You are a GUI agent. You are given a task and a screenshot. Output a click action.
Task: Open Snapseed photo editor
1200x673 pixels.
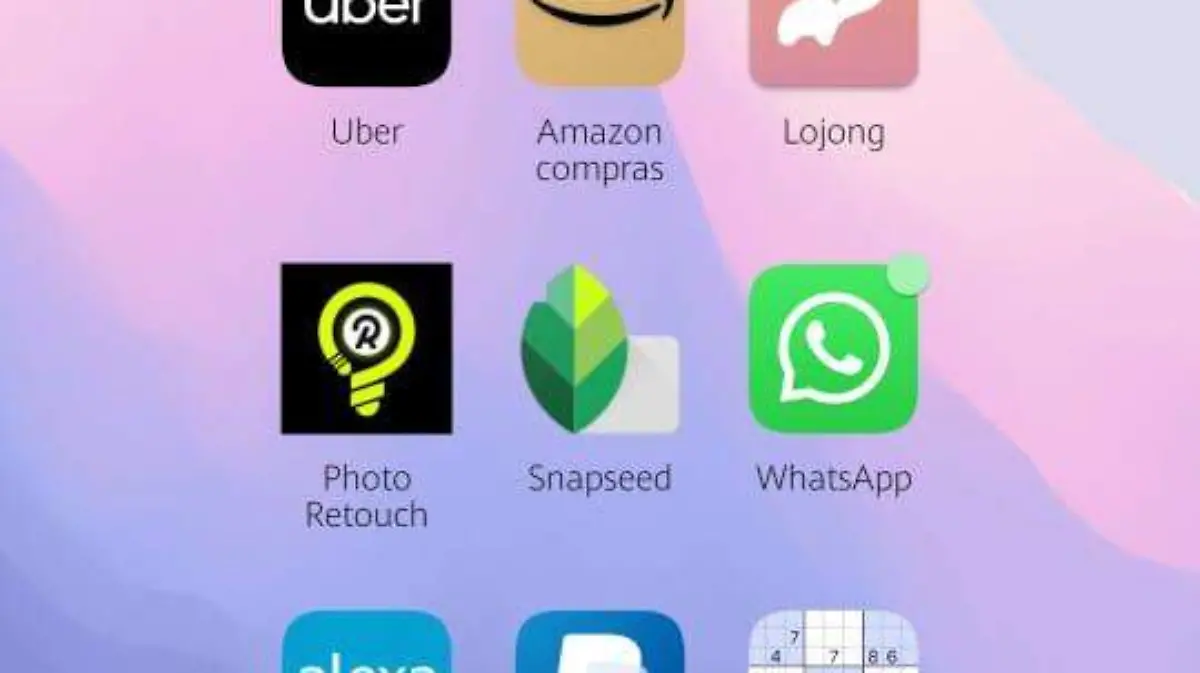tap(599, 348)
